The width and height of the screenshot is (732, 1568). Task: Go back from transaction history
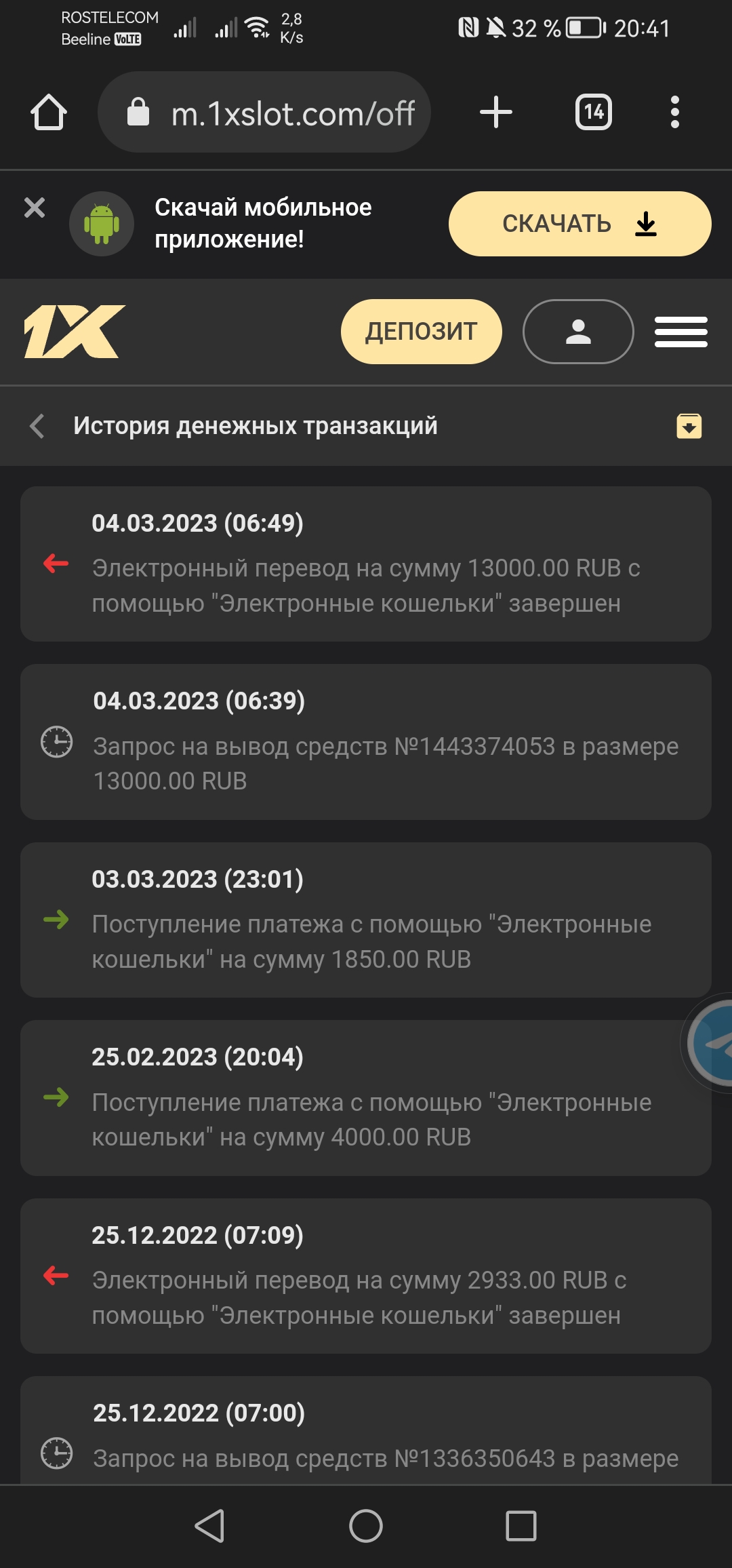coord(38,426)
